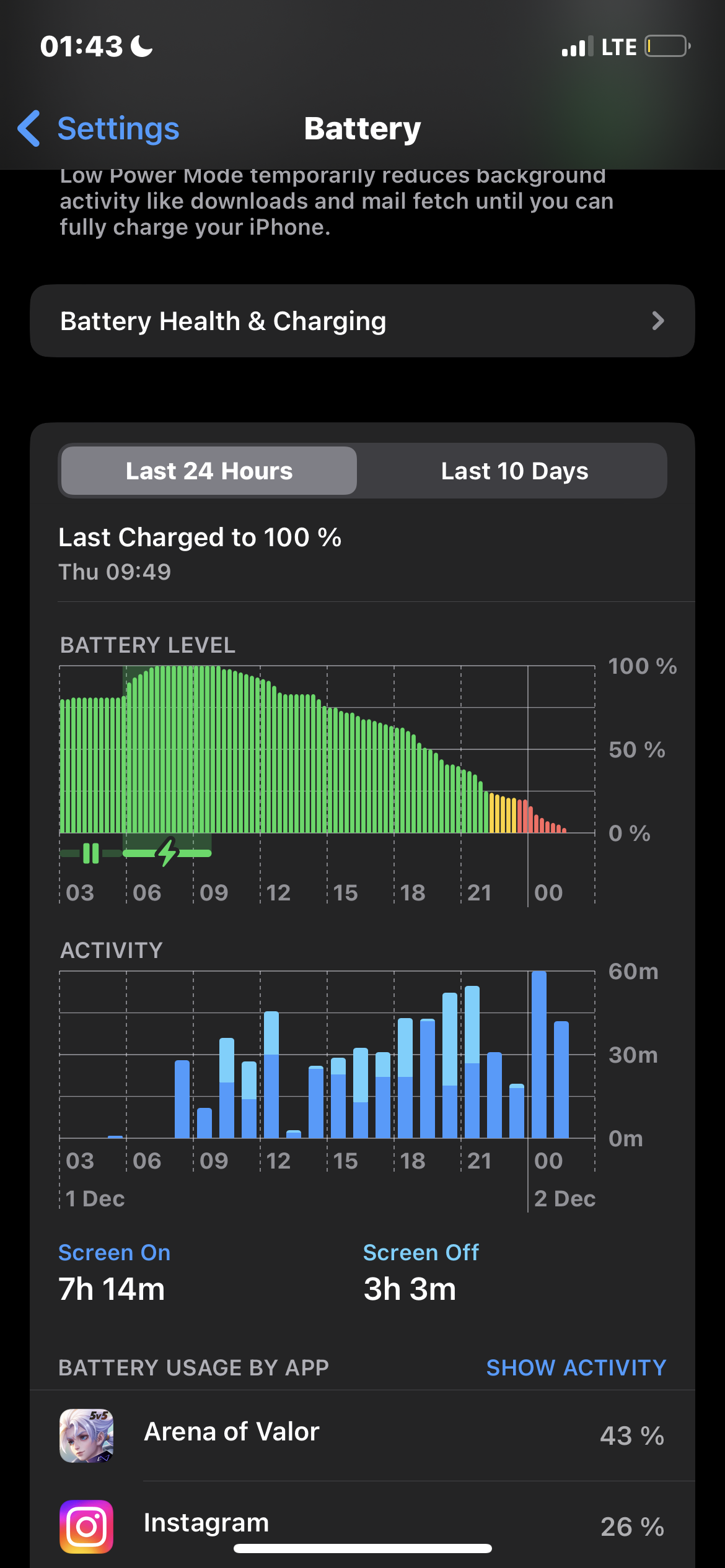Open Battery Health & Charging
This screenshot has width=725, height=1568.
(362, 321)
